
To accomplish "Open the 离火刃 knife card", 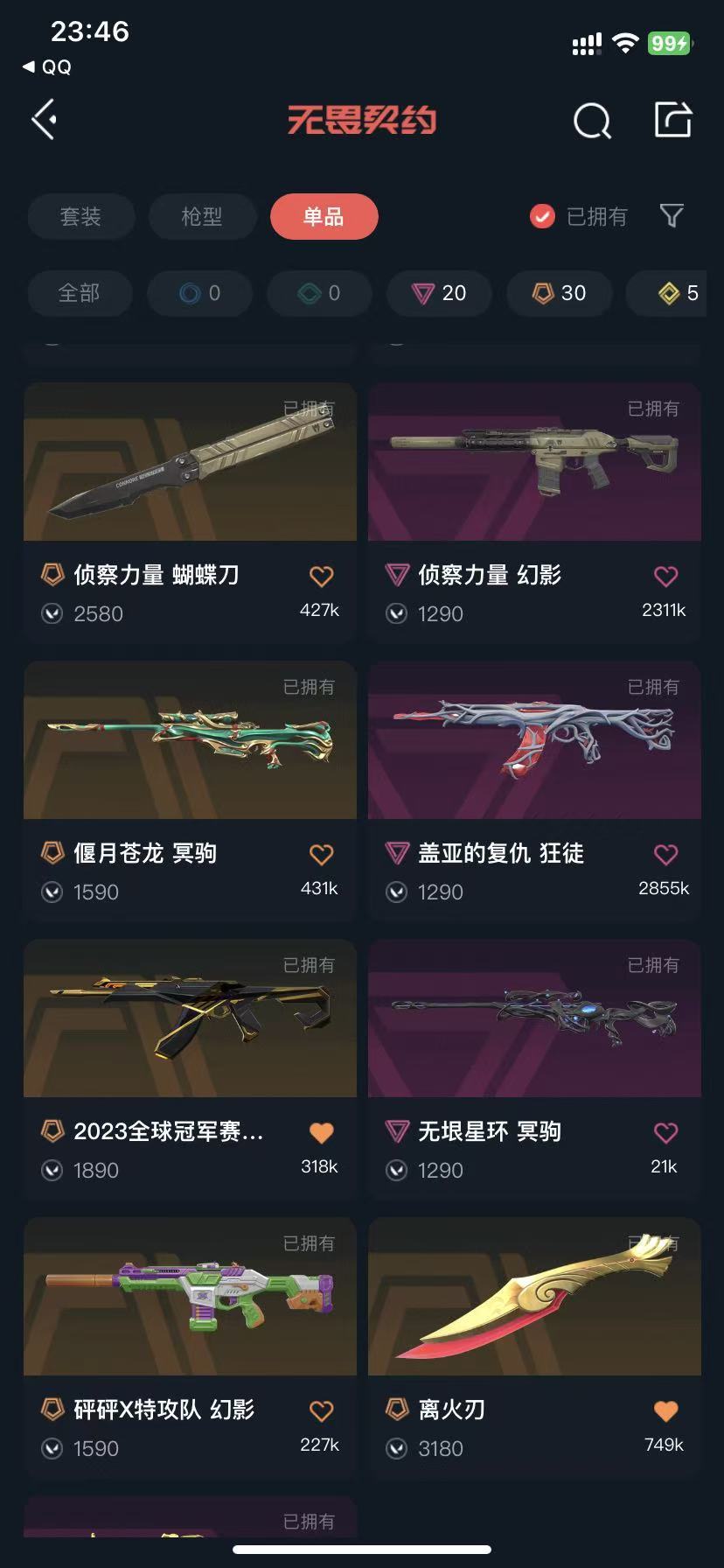I will pyautogui.click(x=534, y=1347).
